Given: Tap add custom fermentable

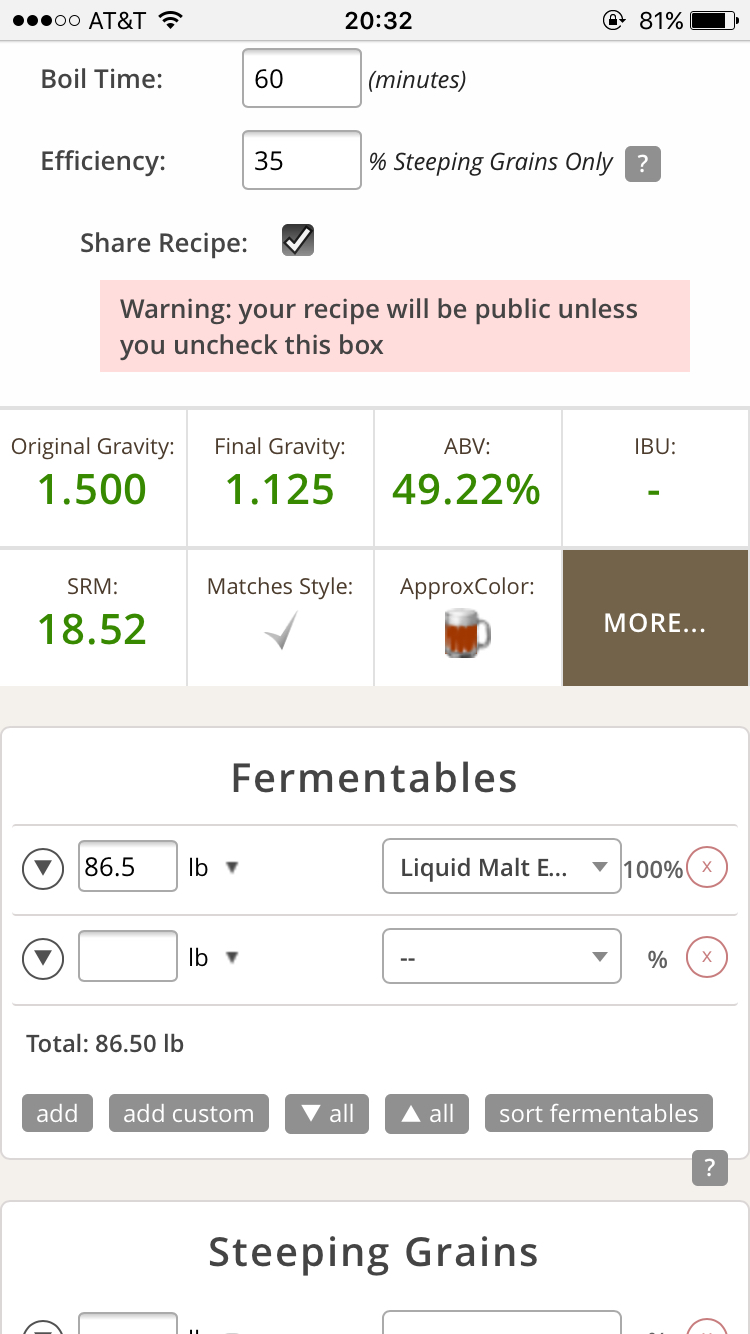Looking at the screenshot, I should point(189,1114).
